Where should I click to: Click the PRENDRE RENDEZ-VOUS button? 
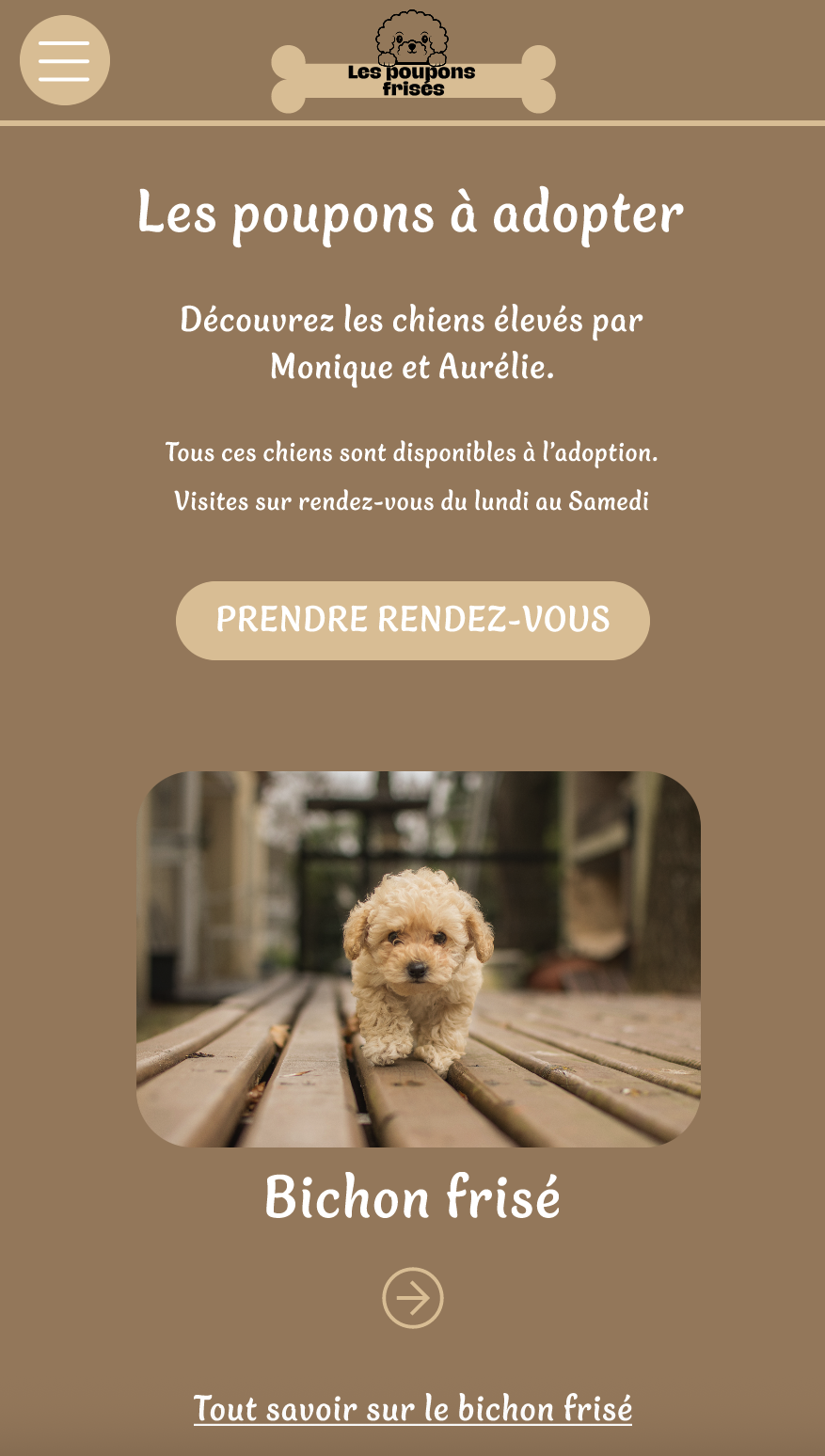(412, 620)
